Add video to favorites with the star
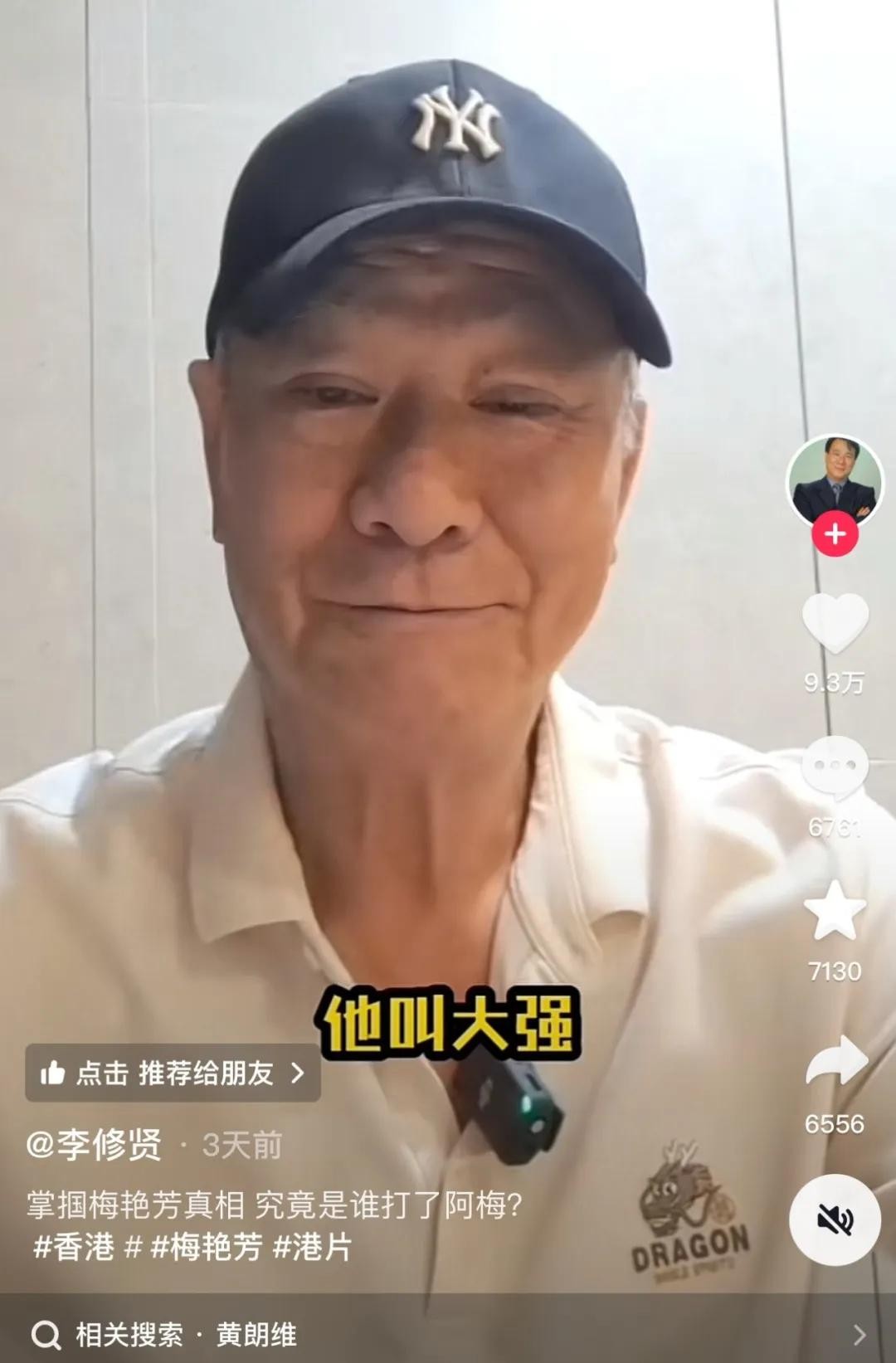 (x=835, y=911)
